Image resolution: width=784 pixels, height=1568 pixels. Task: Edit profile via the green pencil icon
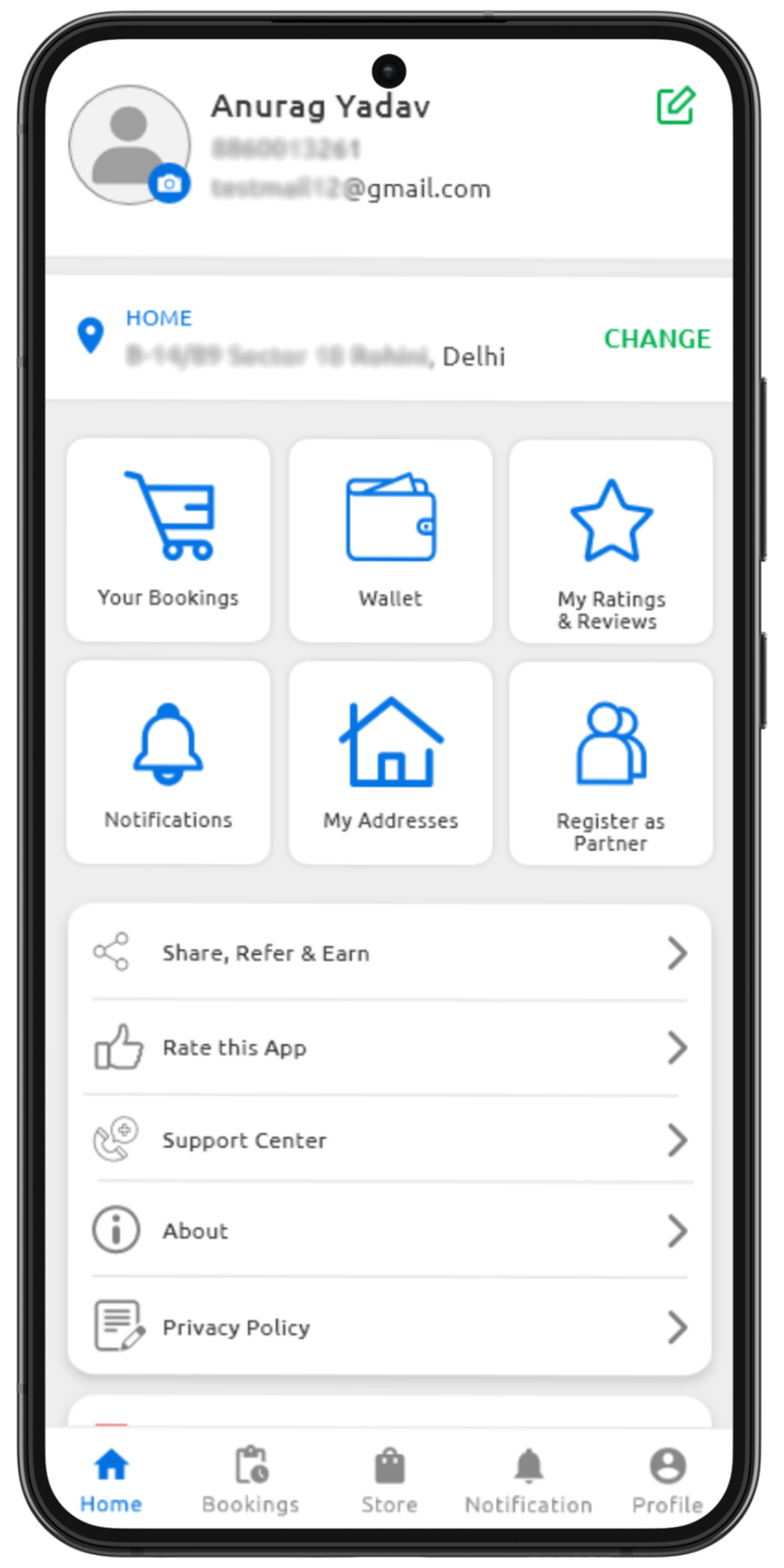click(x=675, y=106)
